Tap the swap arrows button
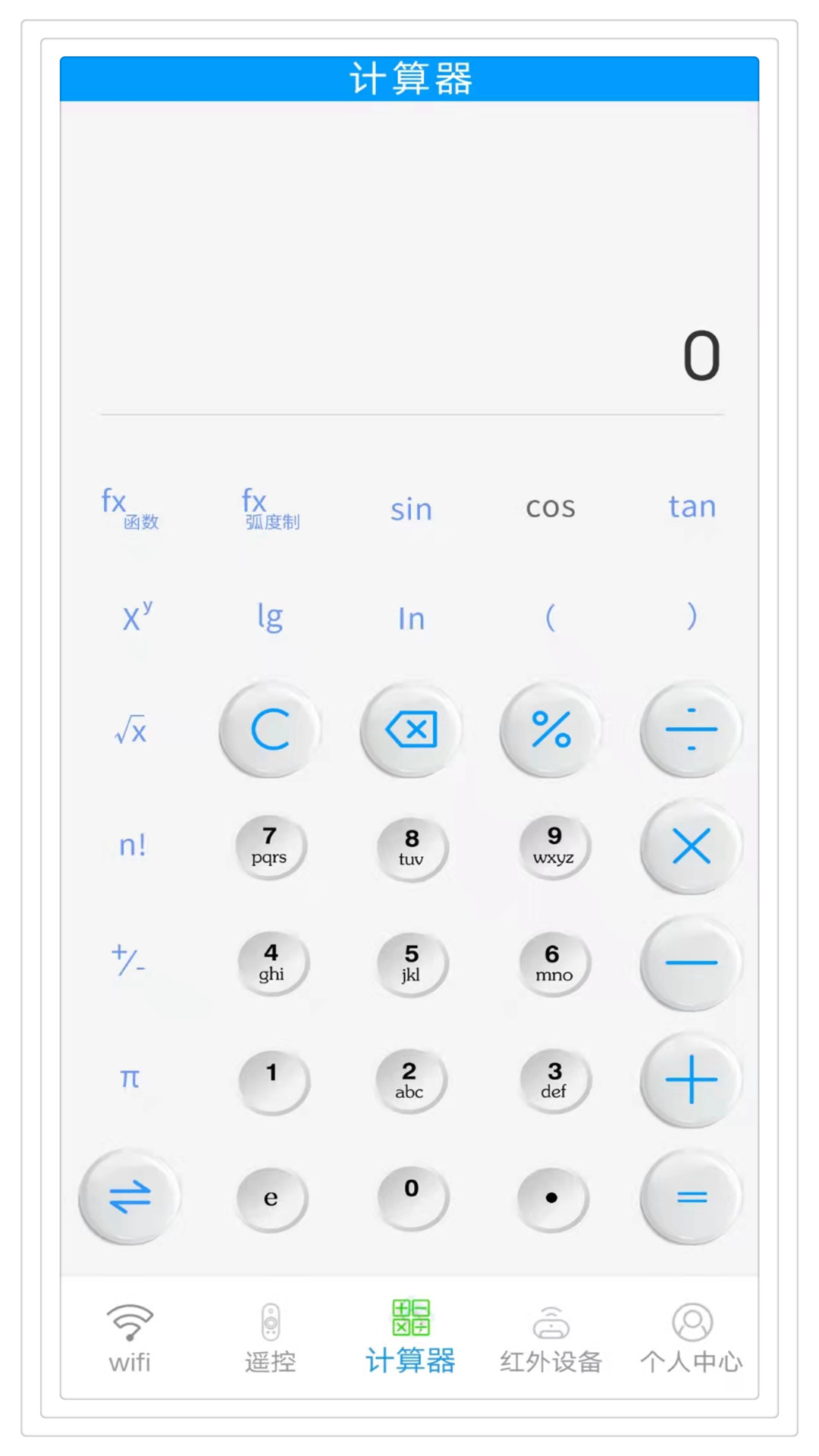The width and height of the screenshot is (819, 1456). click(x=130, y=1197)
